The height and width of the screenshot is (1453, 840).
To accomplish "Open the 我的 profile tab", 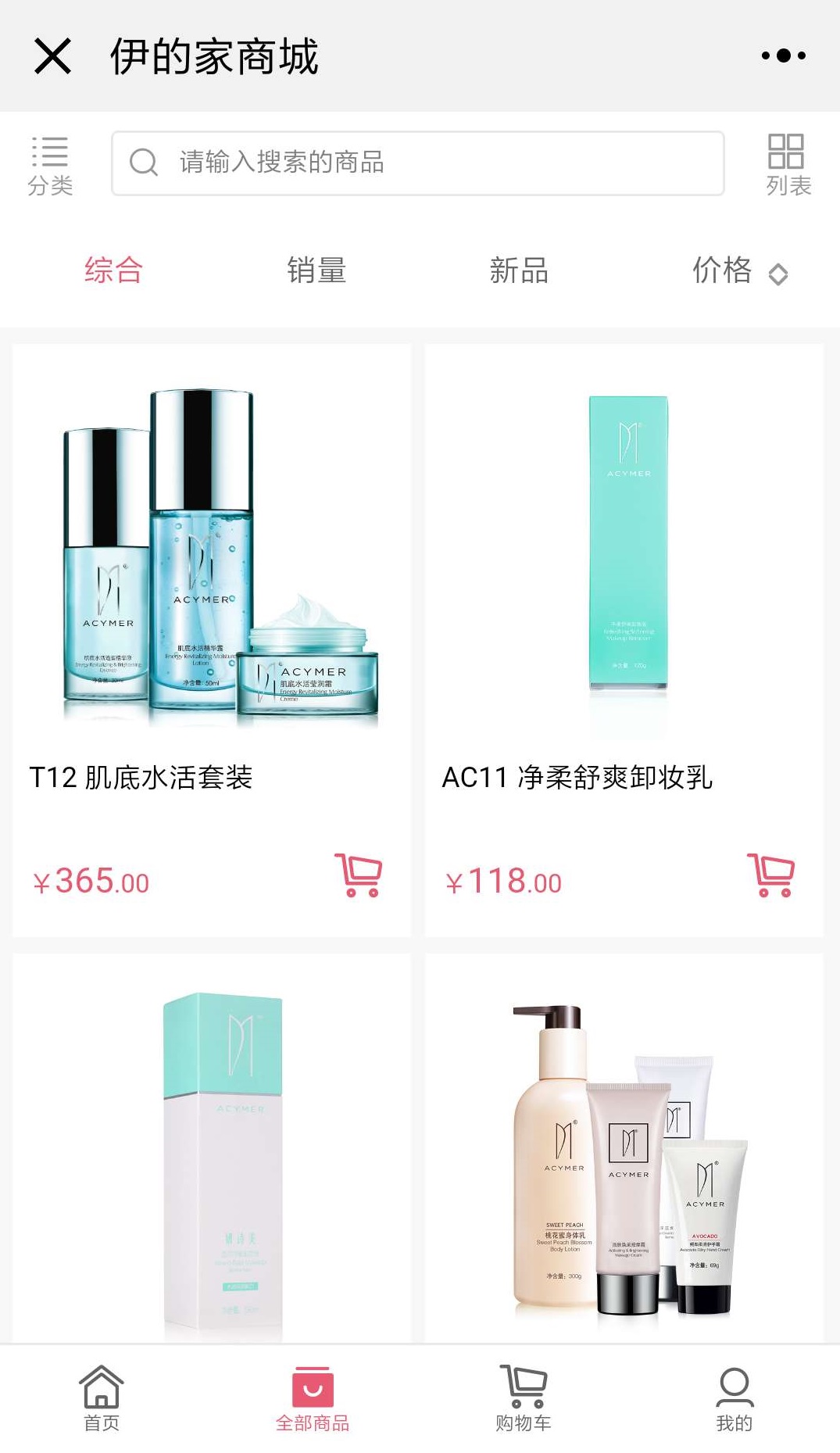I will pyautogui.click(x=735, y=1399).
